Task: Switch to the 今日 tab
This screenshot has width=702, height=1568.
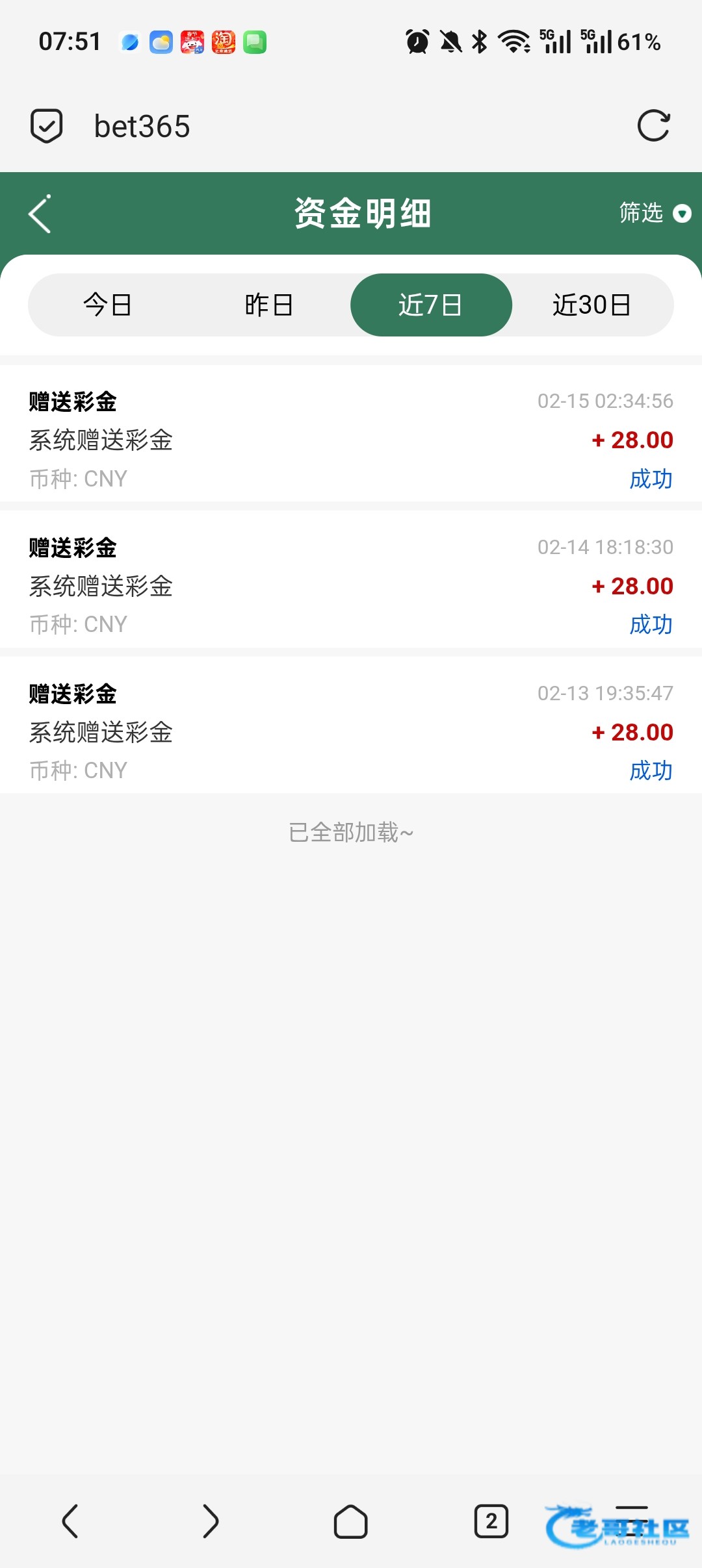Action: [108, 305]
